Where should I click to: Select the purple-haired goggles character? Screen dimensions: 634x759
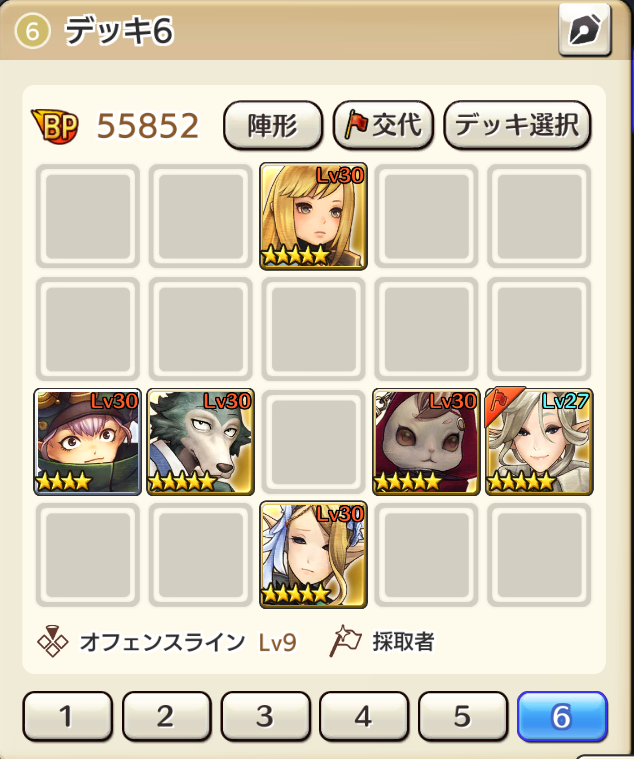[87, 442]
